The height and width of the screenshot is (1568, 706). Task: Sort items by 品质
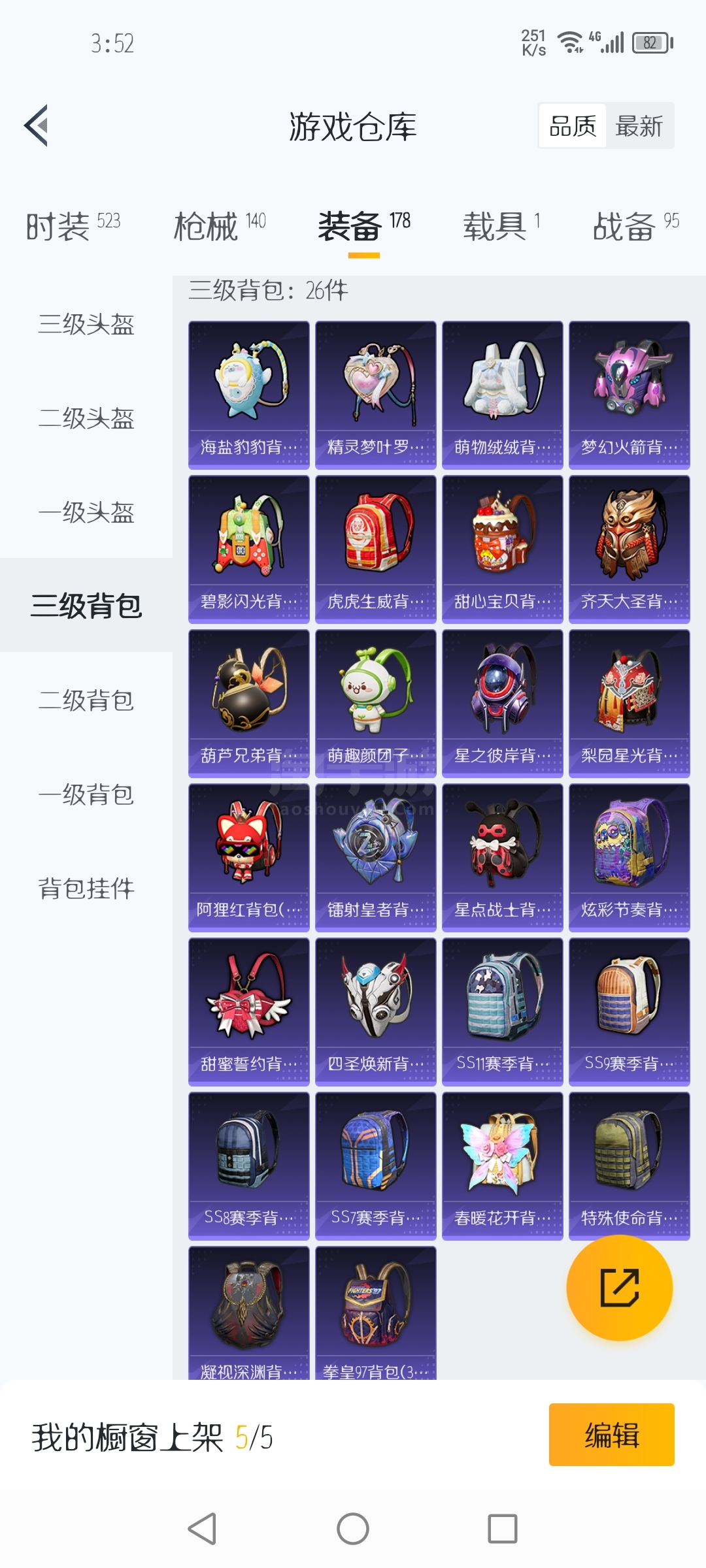573,126
